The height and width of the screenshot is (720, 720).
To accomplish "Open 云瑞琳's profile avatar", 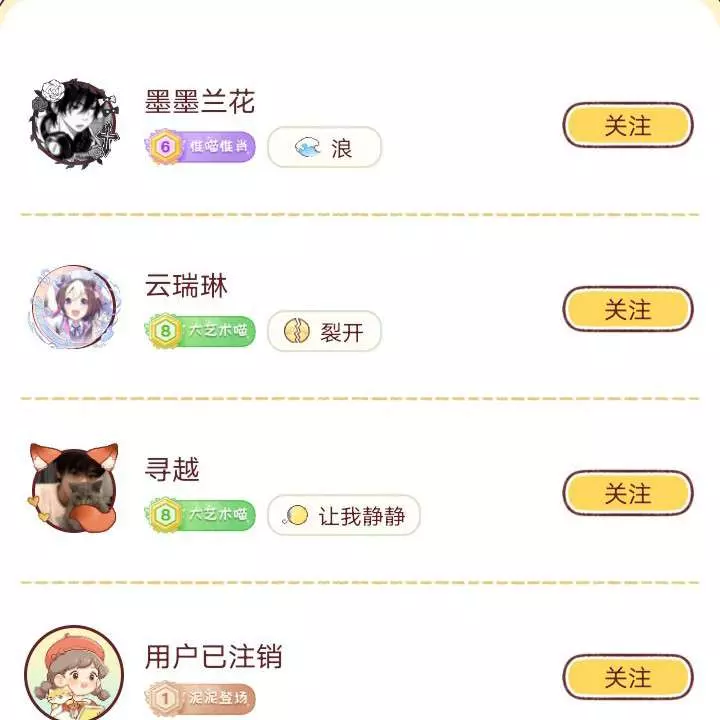I will 72,308.
